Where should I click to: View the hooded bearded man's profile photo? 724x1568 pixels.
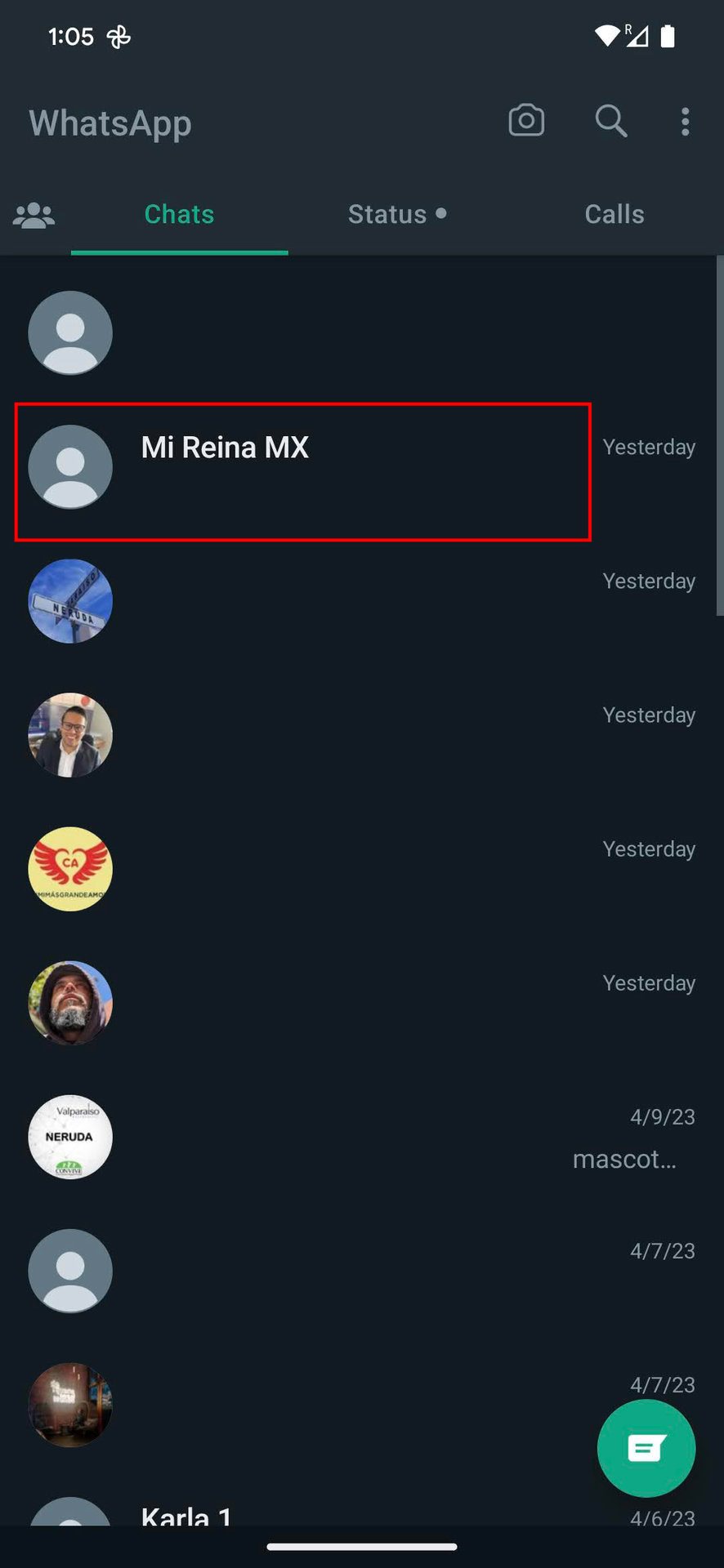[70, 1003]
